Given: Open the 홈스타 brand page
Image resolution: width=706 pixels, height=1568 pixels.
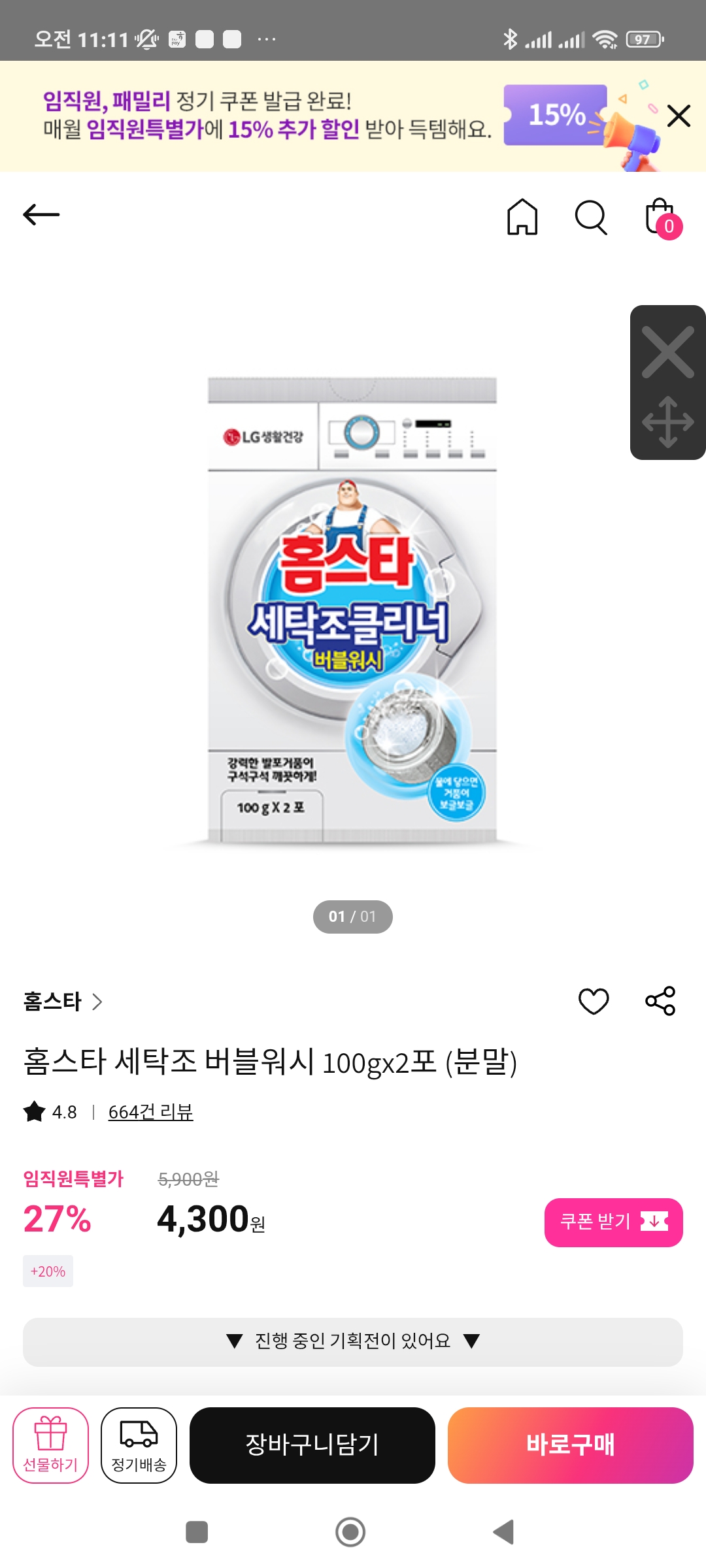Looking at the screenshot, I should (x=63, y=1002).
